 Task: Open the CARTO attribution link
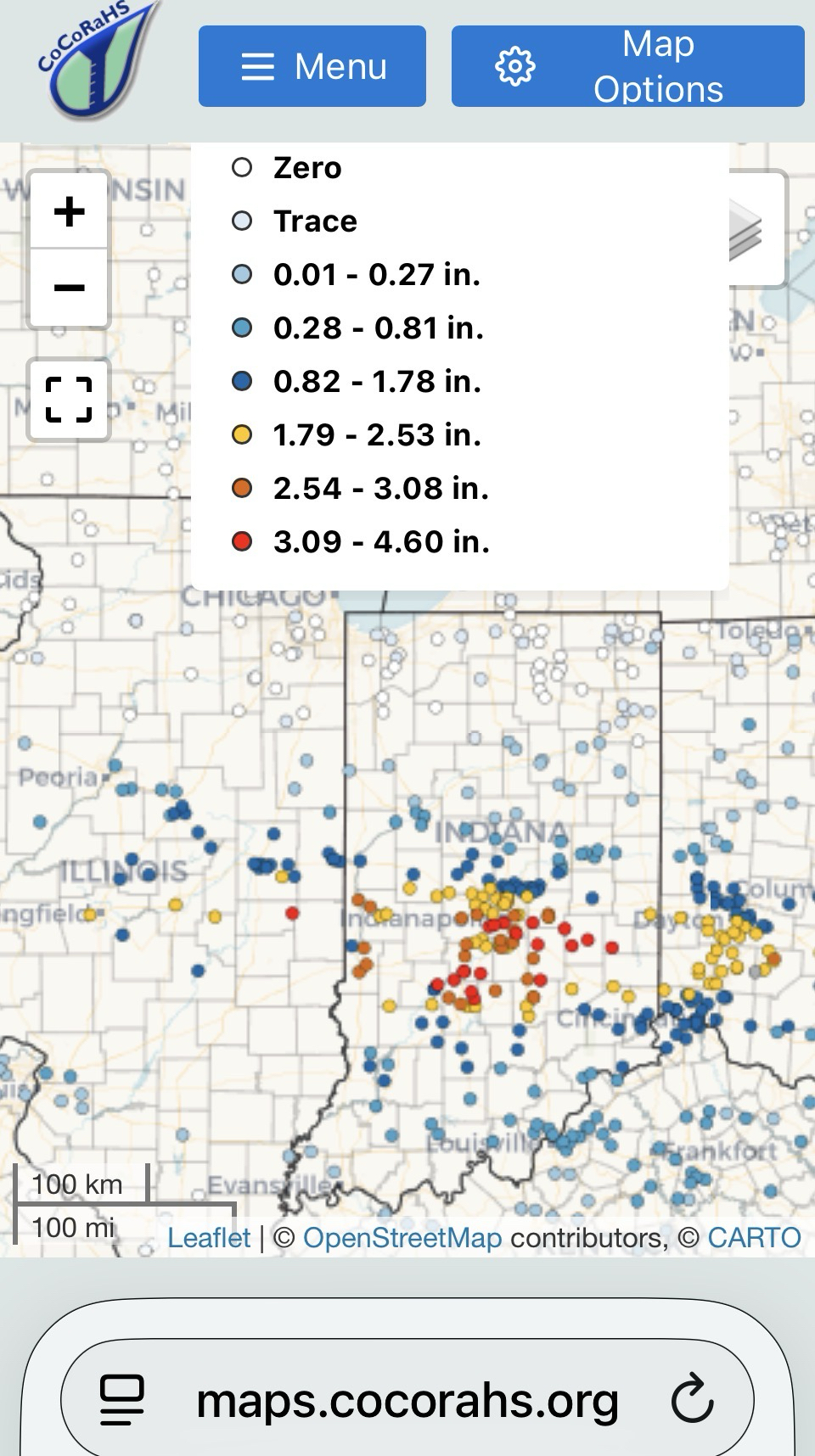754,1237
